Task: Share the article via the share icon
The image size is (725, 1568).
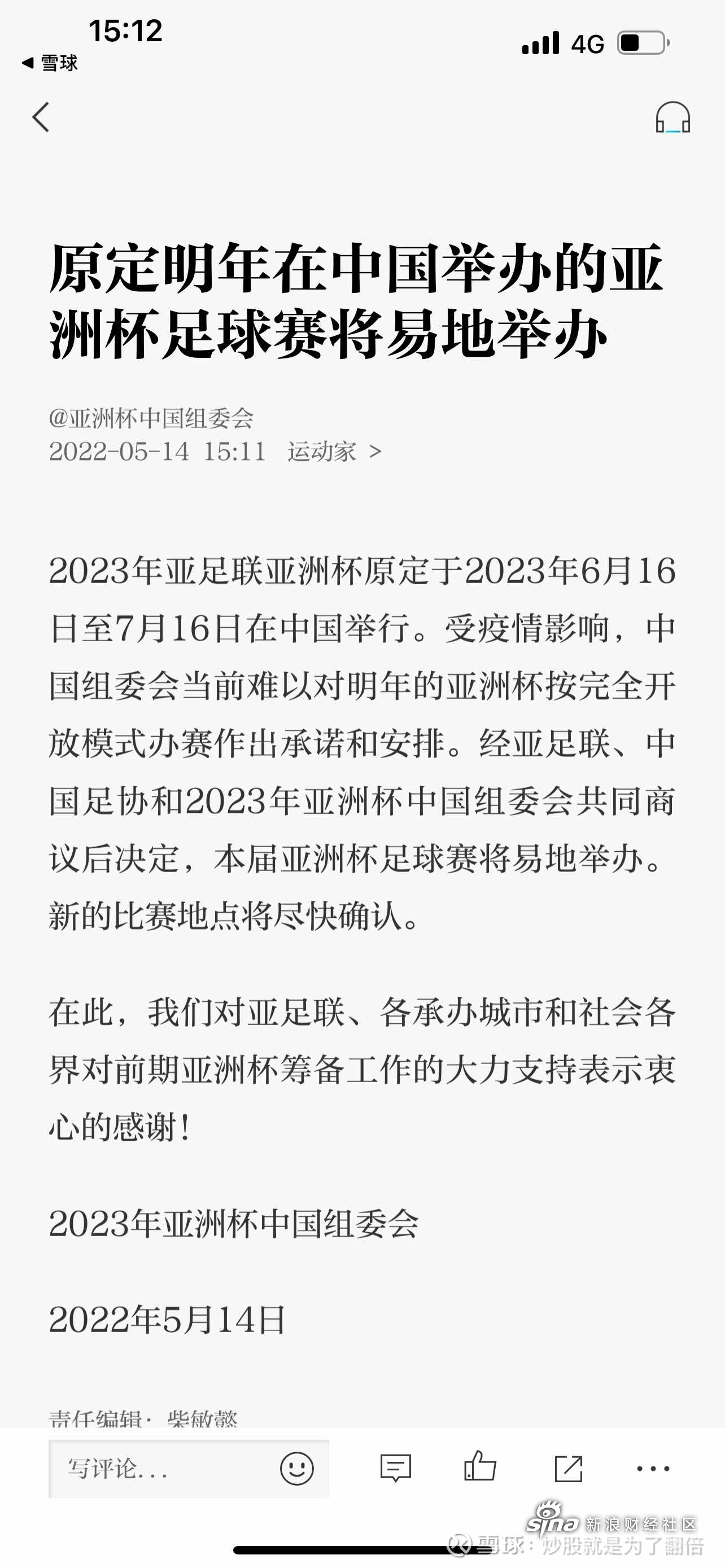Action: pos(569,1469)
